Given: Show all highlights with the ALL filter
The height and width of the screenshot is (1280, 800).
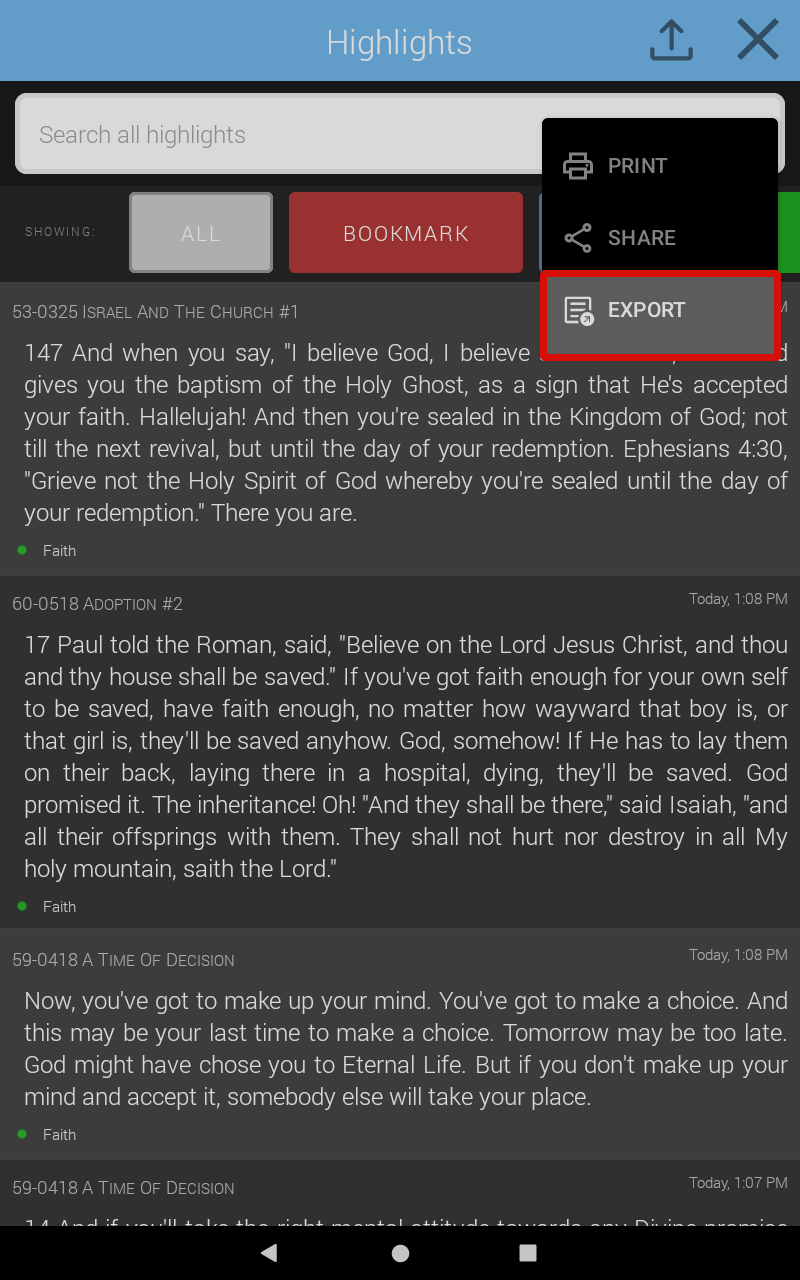Looking at the screenshot, I should pyautogui.click(x=201, y=233).
